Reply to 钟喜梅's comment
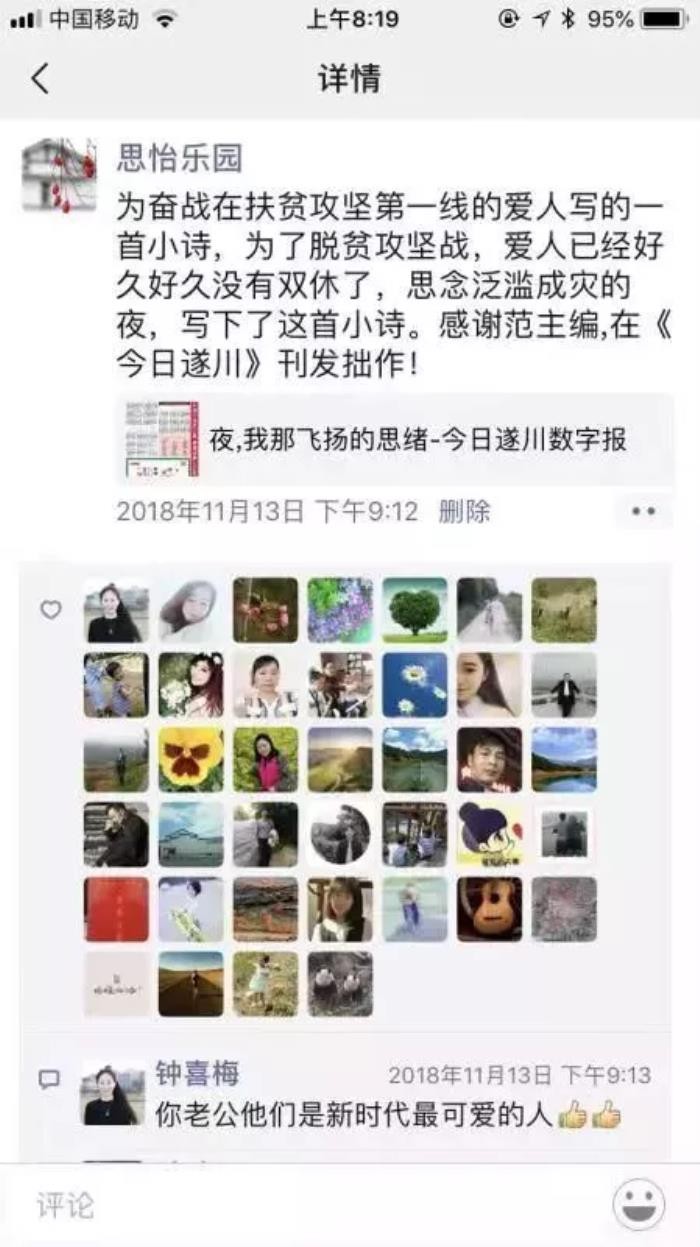 click(x=380, y=1114)
